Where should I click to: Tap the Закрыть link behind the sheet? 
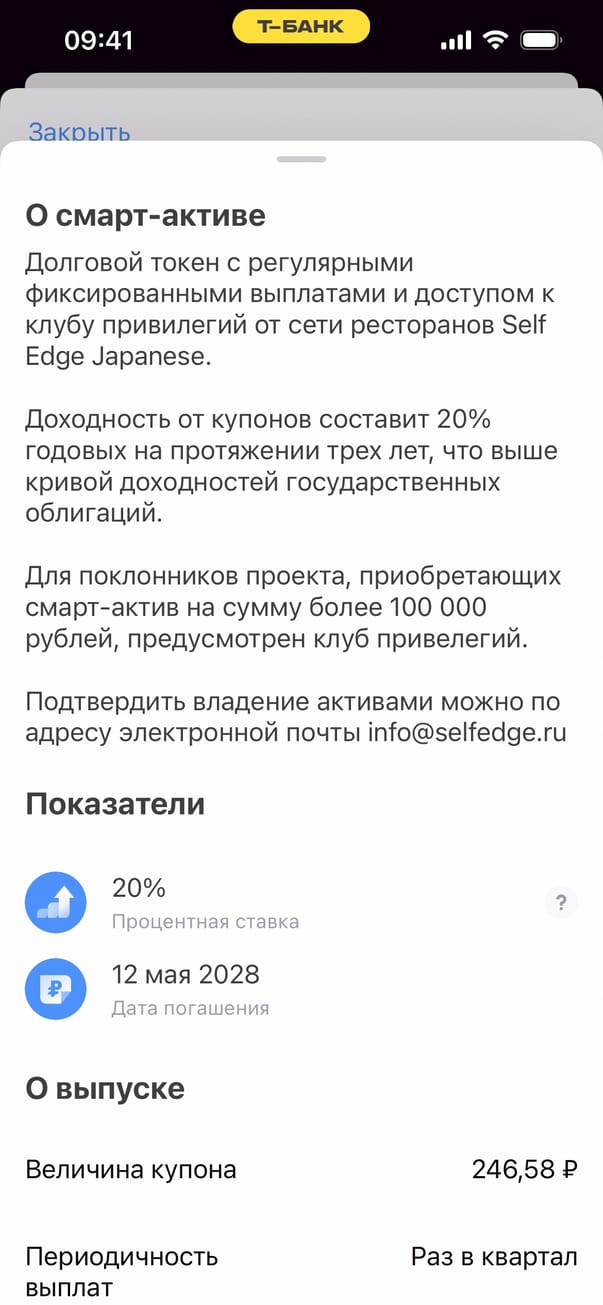coord(79,131)
